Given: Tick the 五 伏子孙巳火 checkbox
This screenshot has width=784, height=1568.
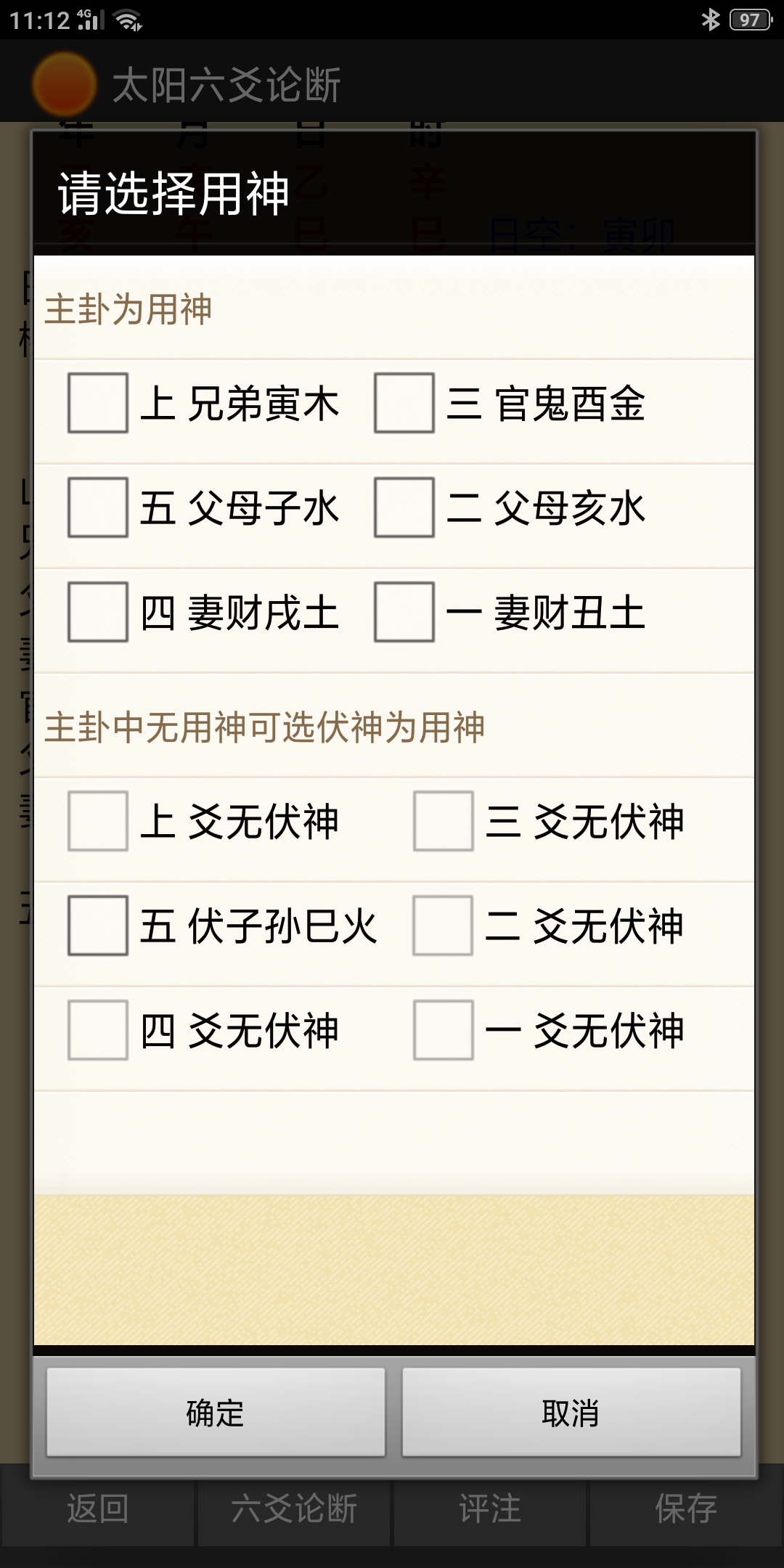Looking at the screenshot, I should click(98, 926).
